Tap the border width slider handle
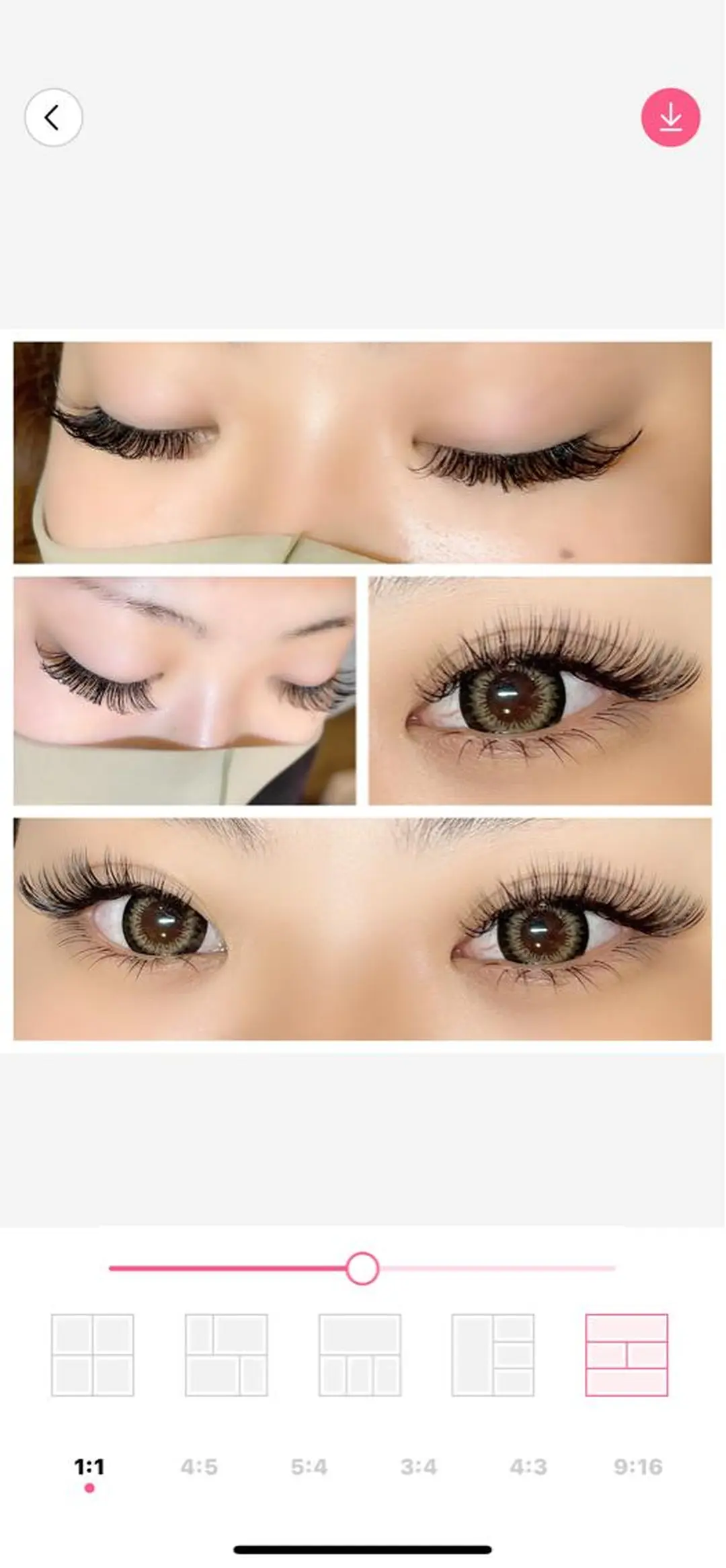 point(362,1268)
